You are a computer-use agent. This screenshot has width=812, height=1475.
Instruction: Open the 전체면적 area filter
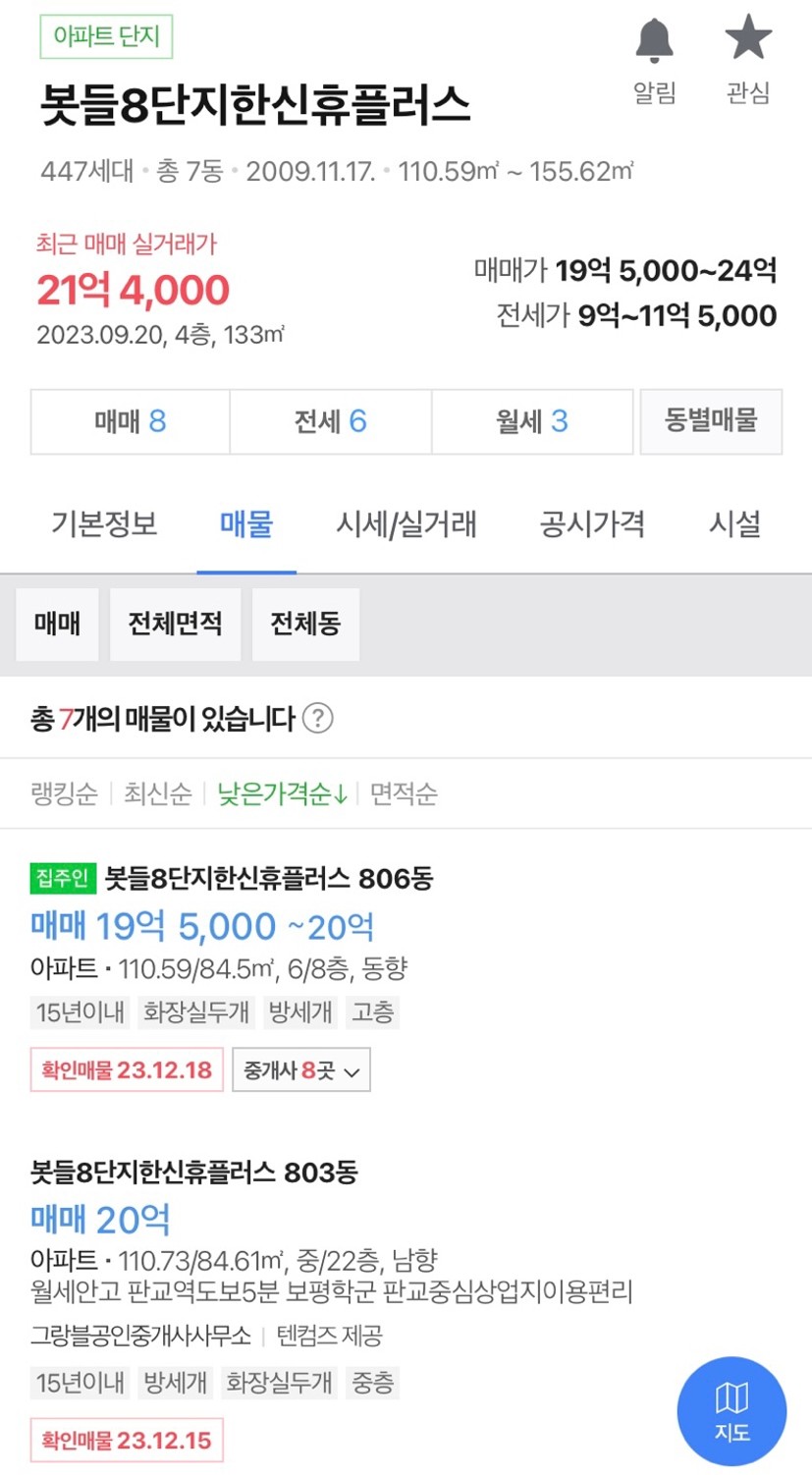coord(175,624)
